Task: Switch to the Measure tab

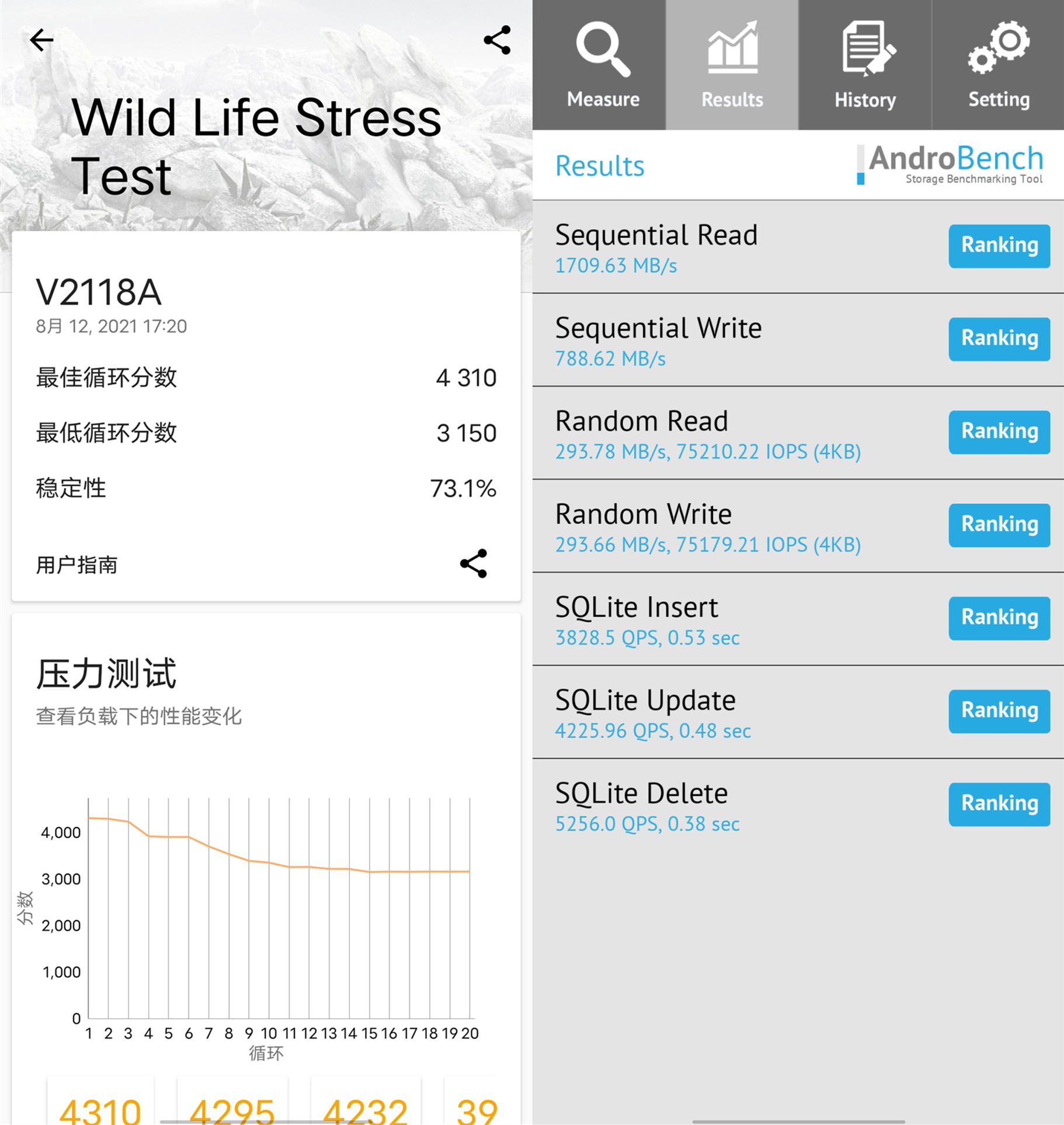Action: pyautogui.click(x=602, y=65)
